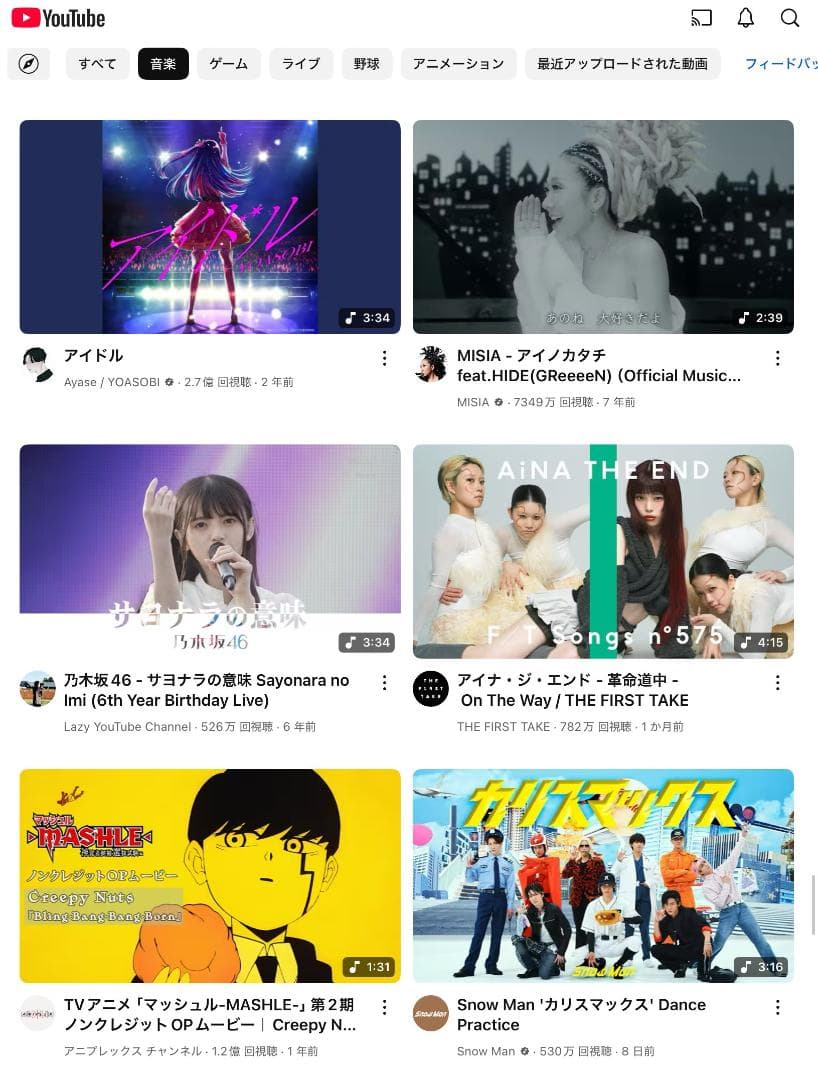This screenshot has height=1080, width=818.
Task: Switch to the ゲーム chip
Action: click(x=229, y=64)
